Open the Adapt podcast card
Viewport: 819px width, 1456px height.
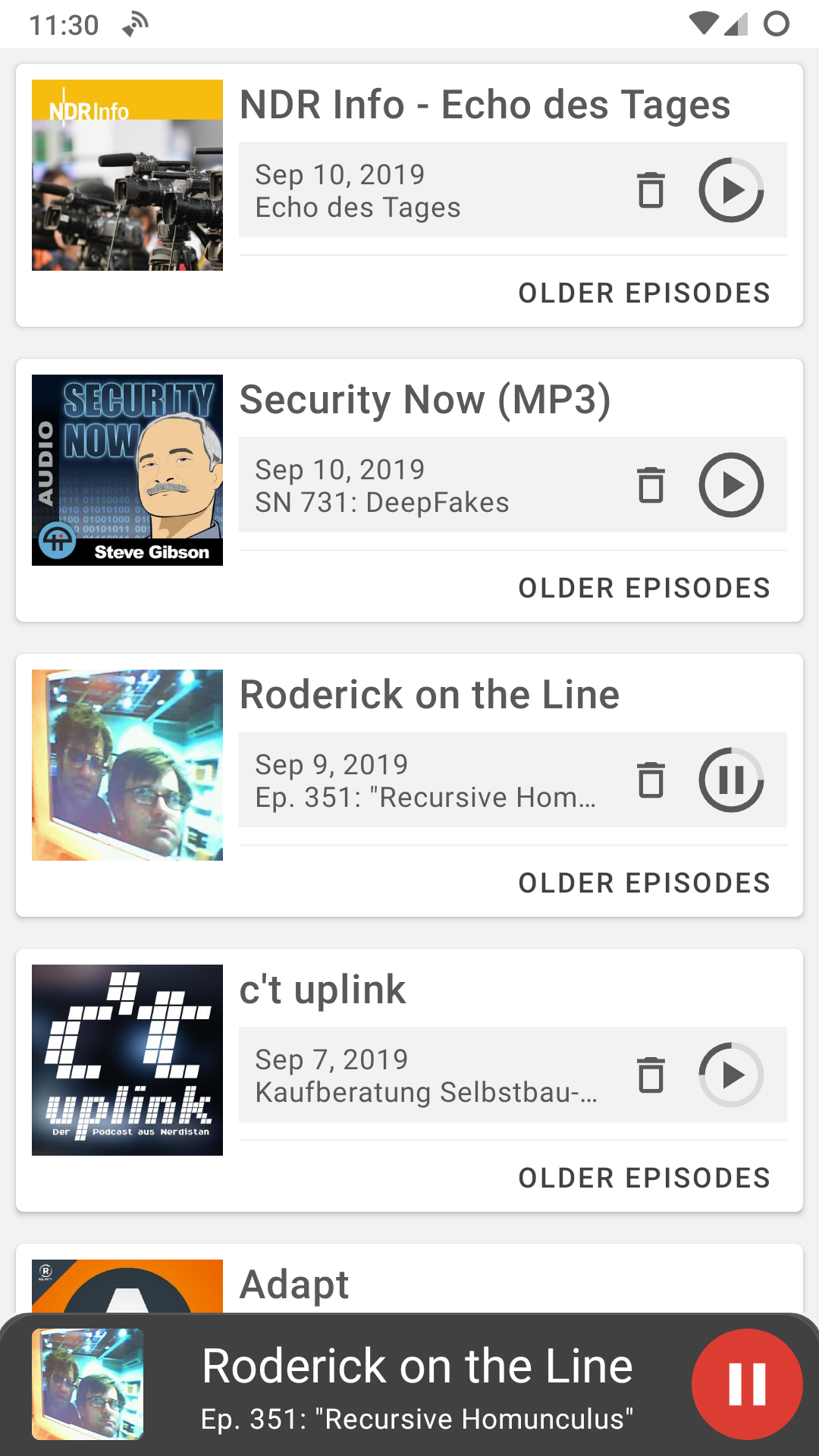pyautogui.click(x=455, y=1284)
